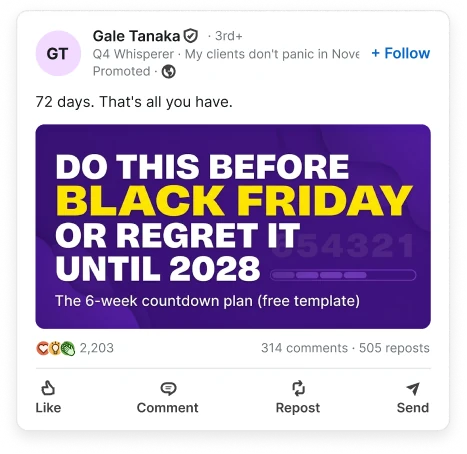Comment on the post
Image resolution: width=467 pixels, height=454 pixels.
pos(168,397)
